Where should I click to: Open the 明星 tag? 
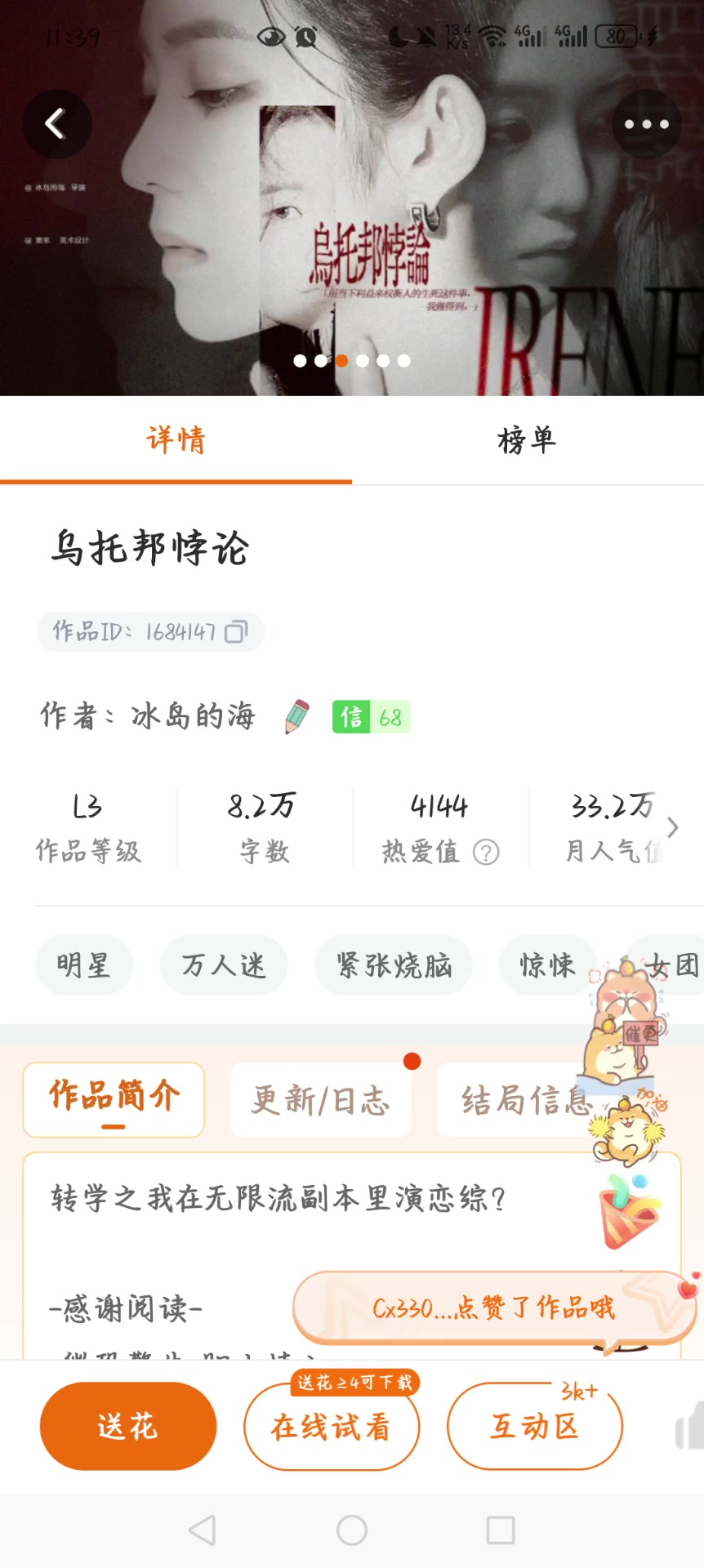tap(83, 965)
